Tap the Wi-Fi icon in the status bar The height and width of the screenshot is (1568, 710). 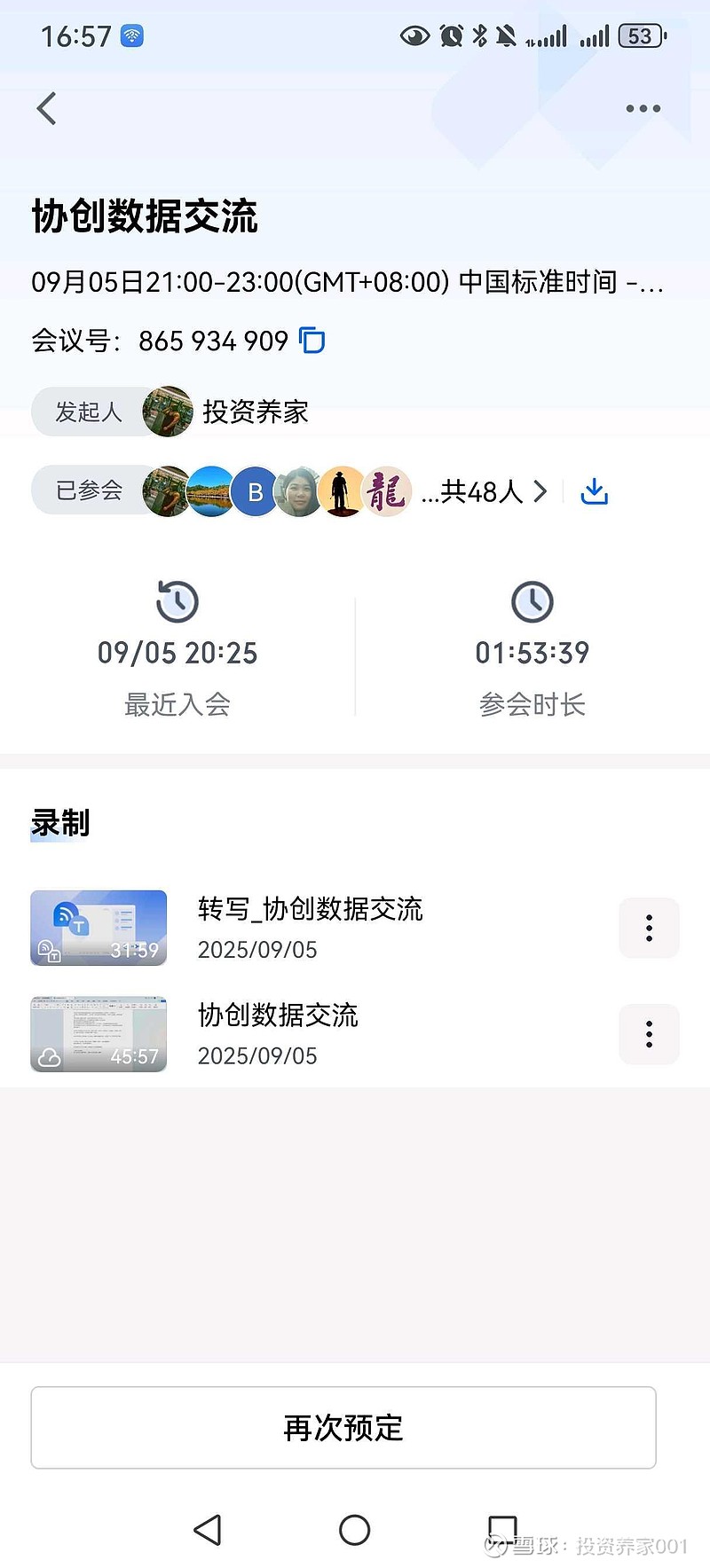click(131, 35)
